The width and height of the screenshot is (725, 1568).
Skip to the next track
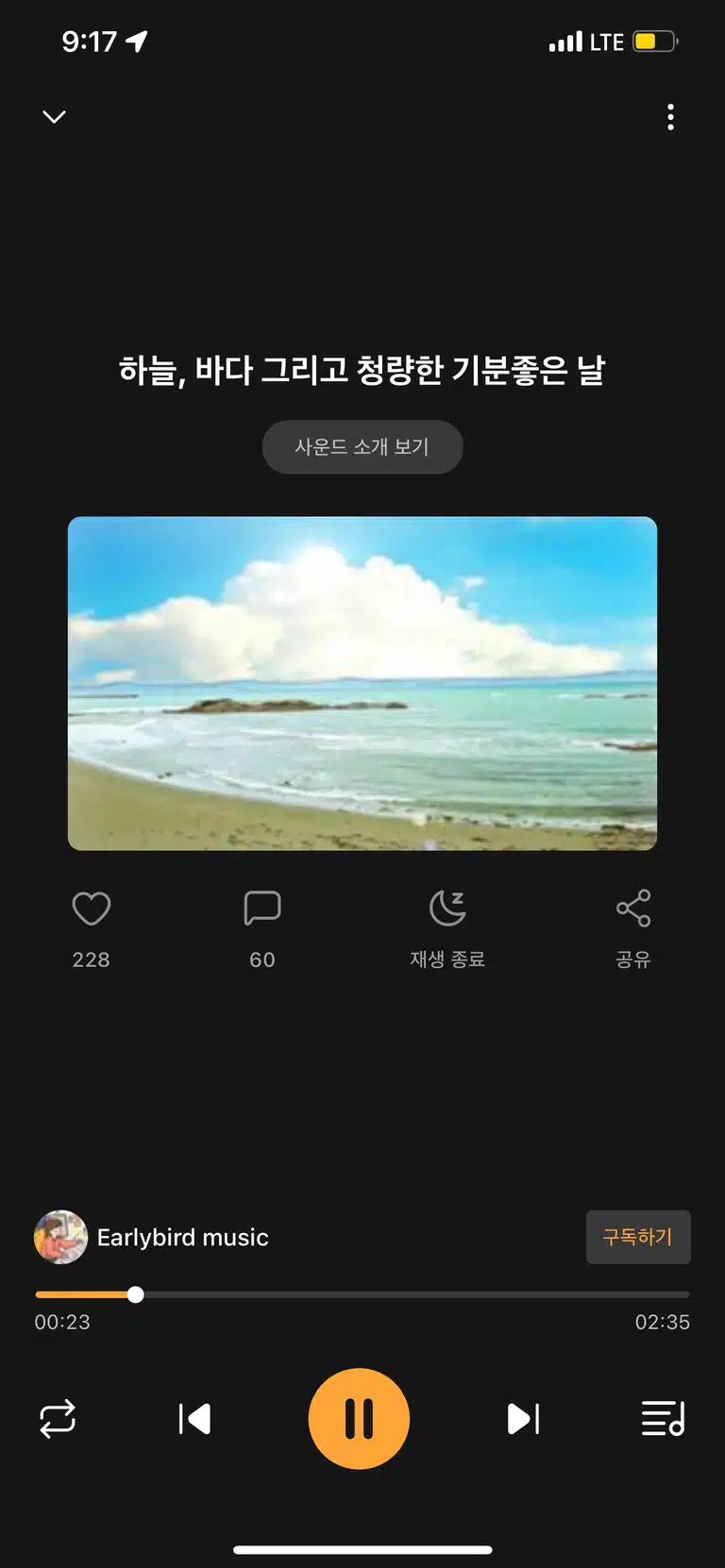click(x=523, y=1419)
